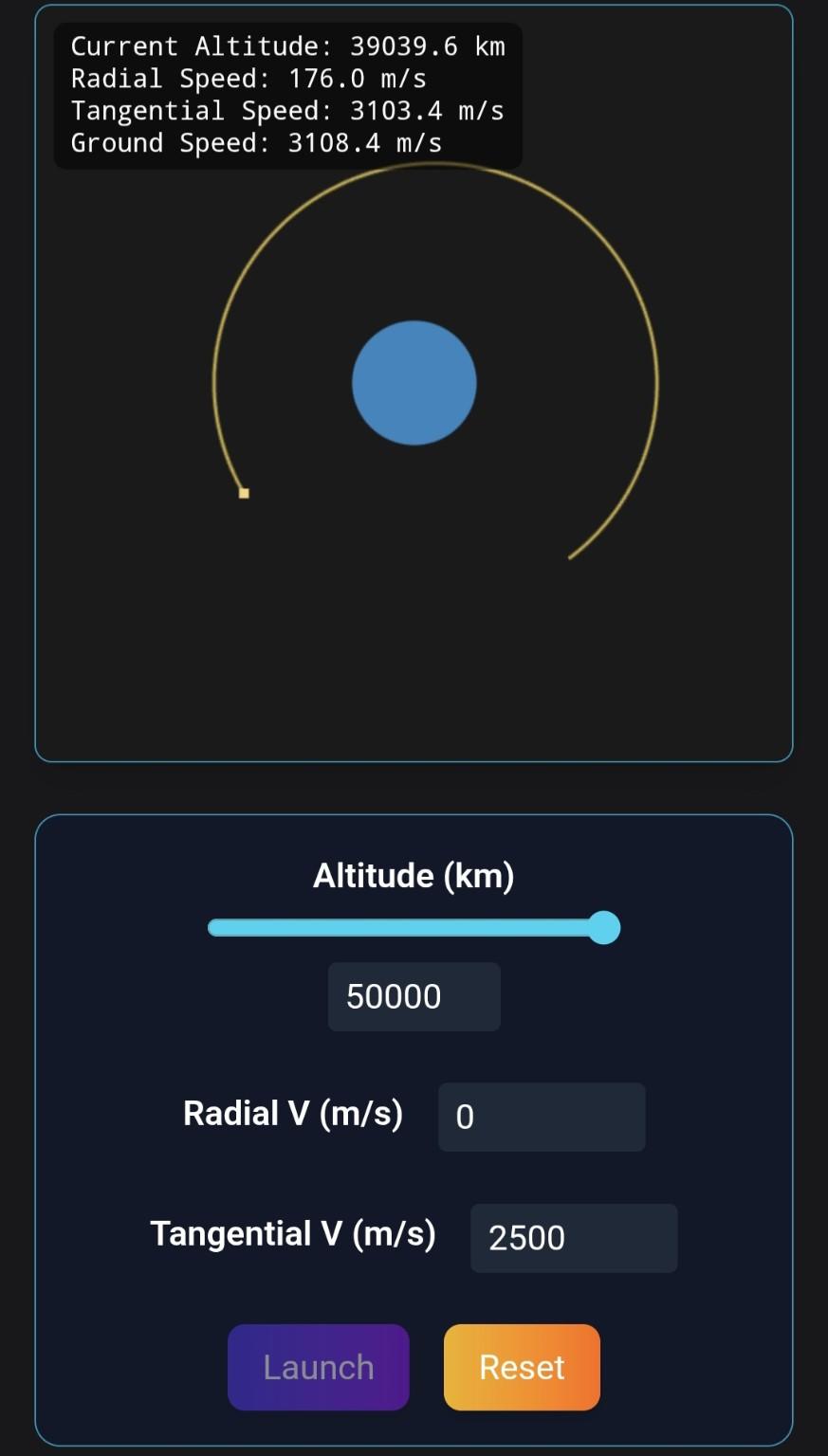Tap the Launch button
The height and width of the screenshot is (1456, 828).
tap(319, 1367)
